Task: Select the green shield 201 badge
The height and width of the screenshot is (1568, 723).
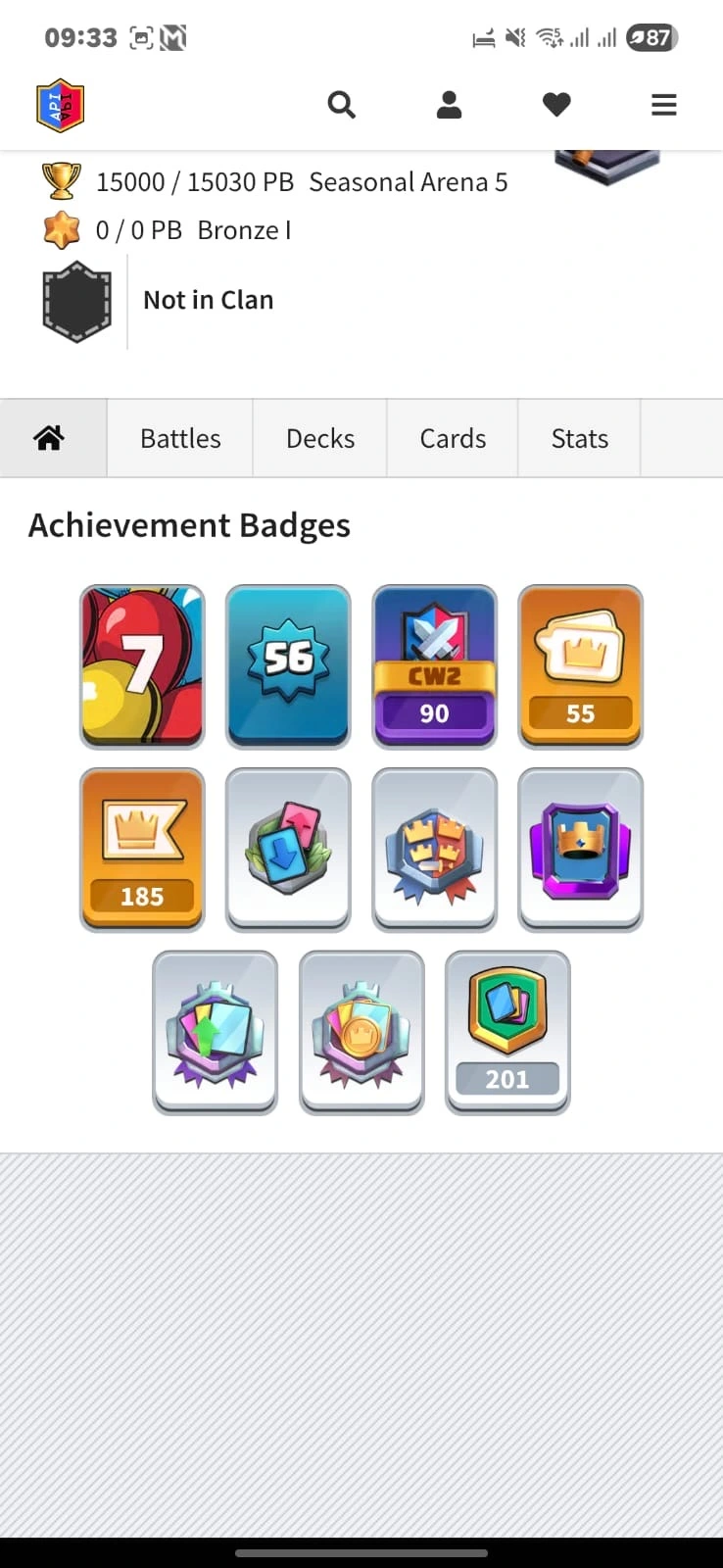Action: tap(507, 1032)
